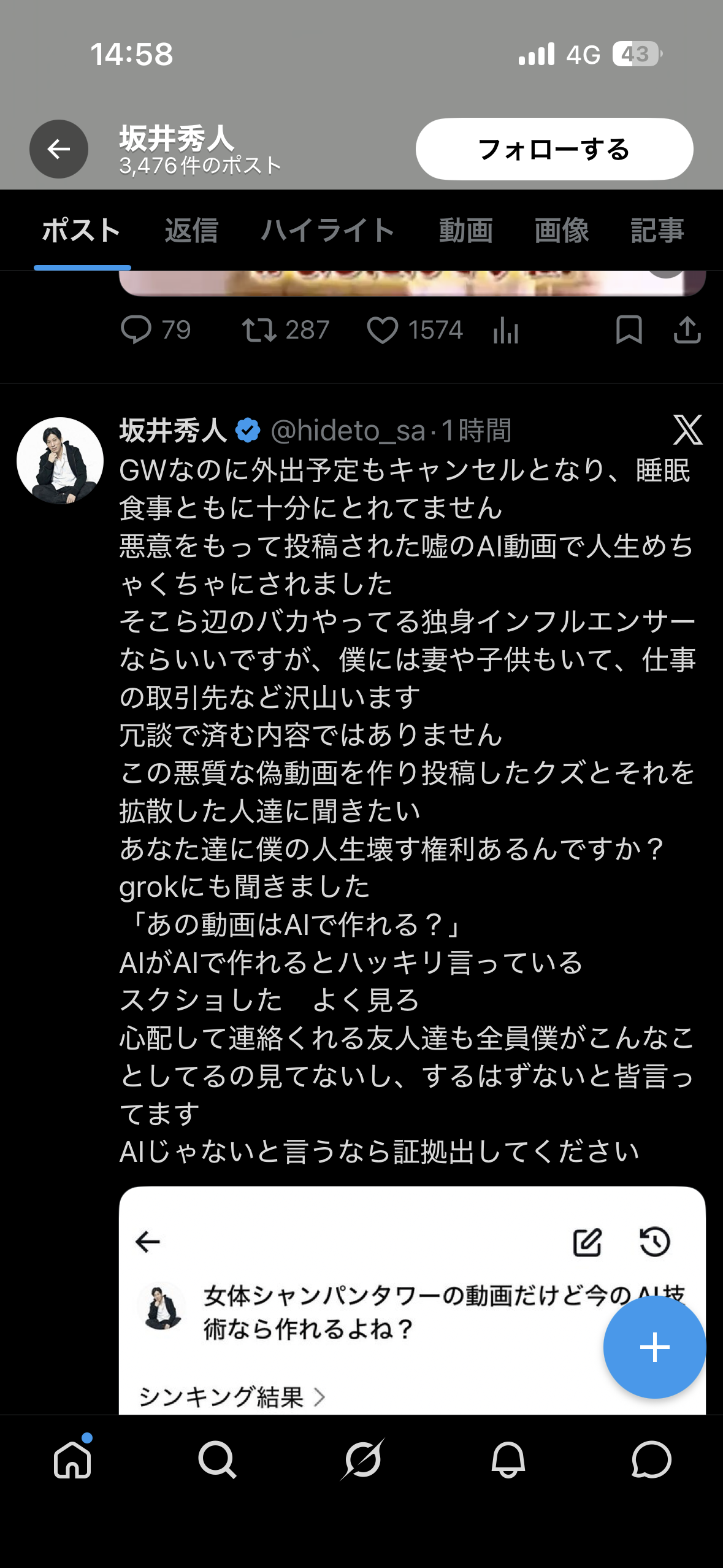Open 坂井秀人's profile avatar on the post
This screenshot has height=1568, width=723.
[x=60, y=461]
